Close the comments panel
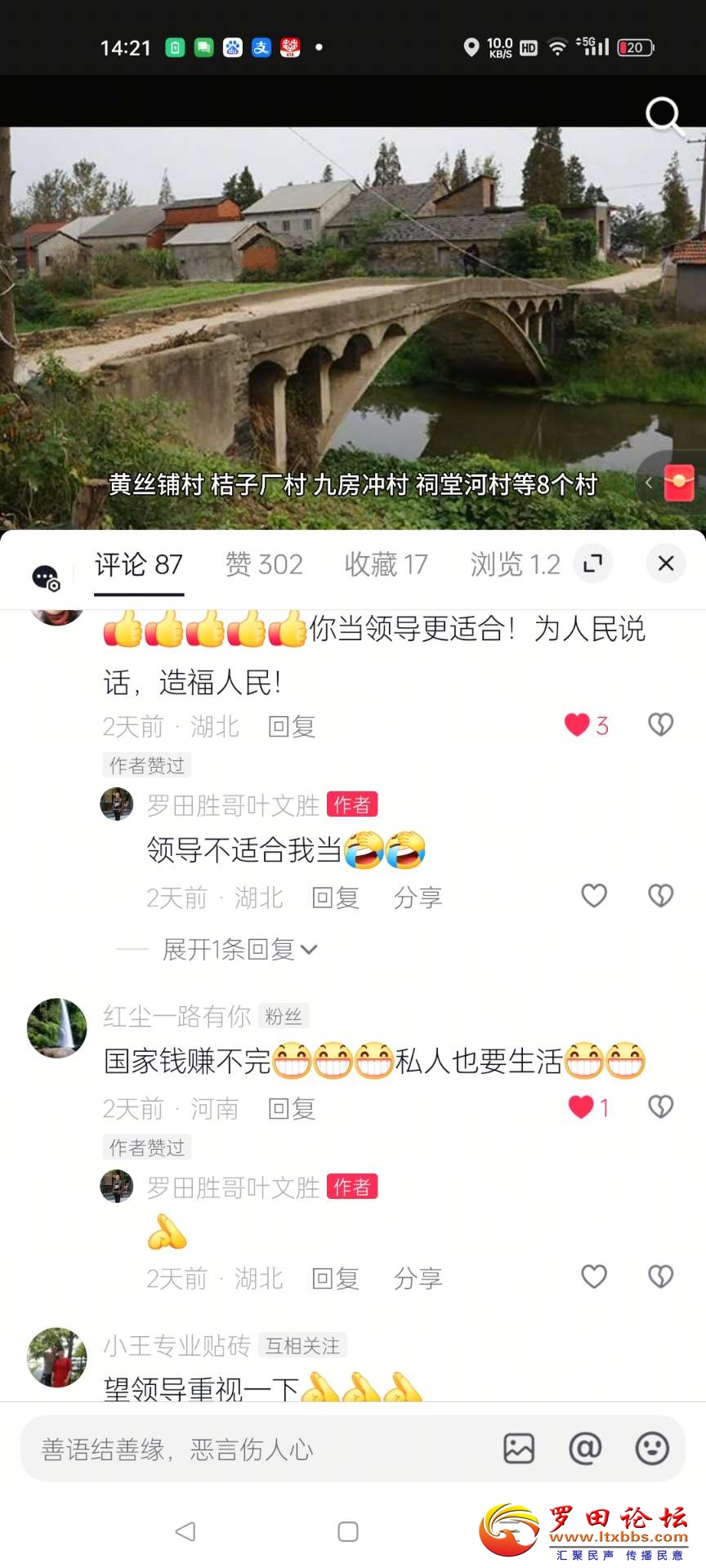 point(666,563)
